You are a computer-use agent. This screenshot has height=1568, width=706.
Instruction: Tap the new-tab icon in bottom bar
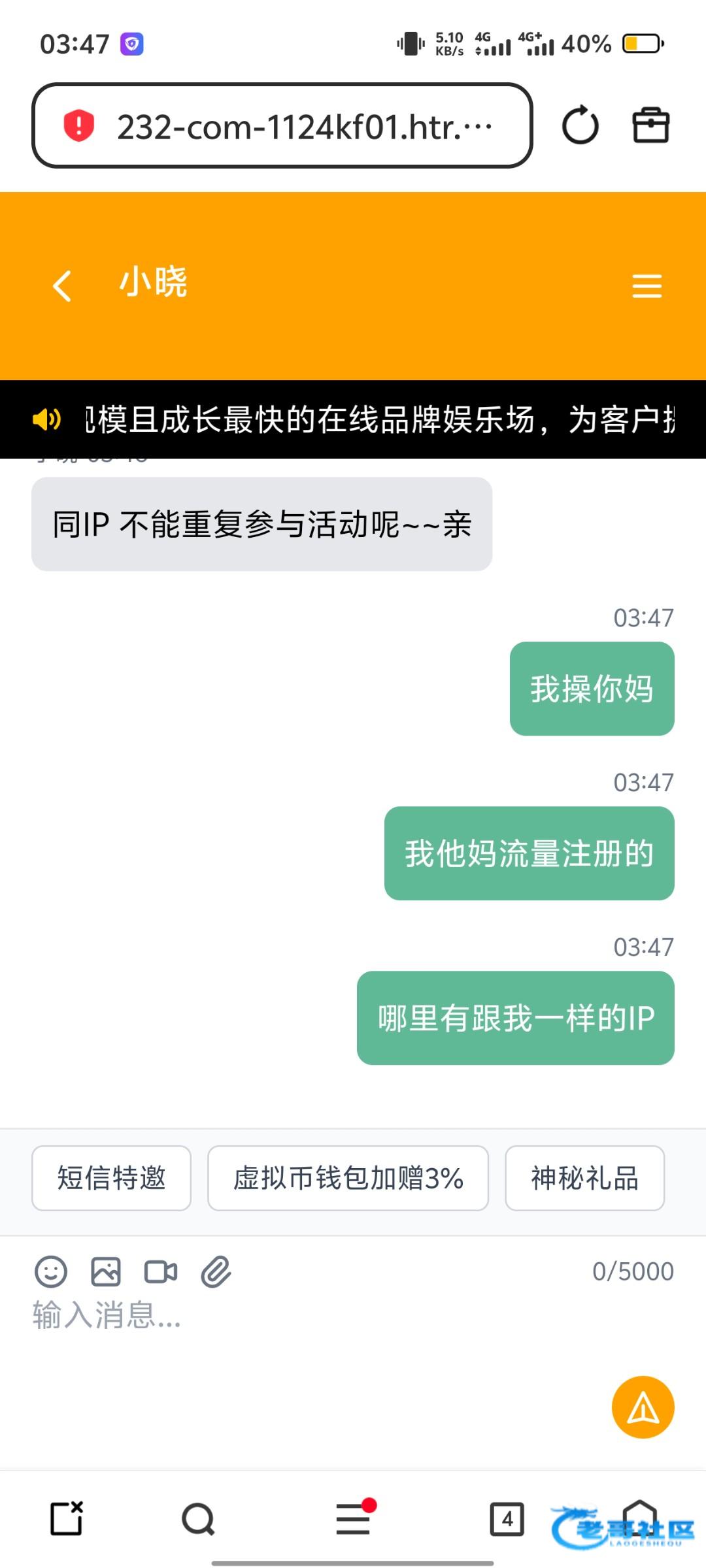(67, 1519)
